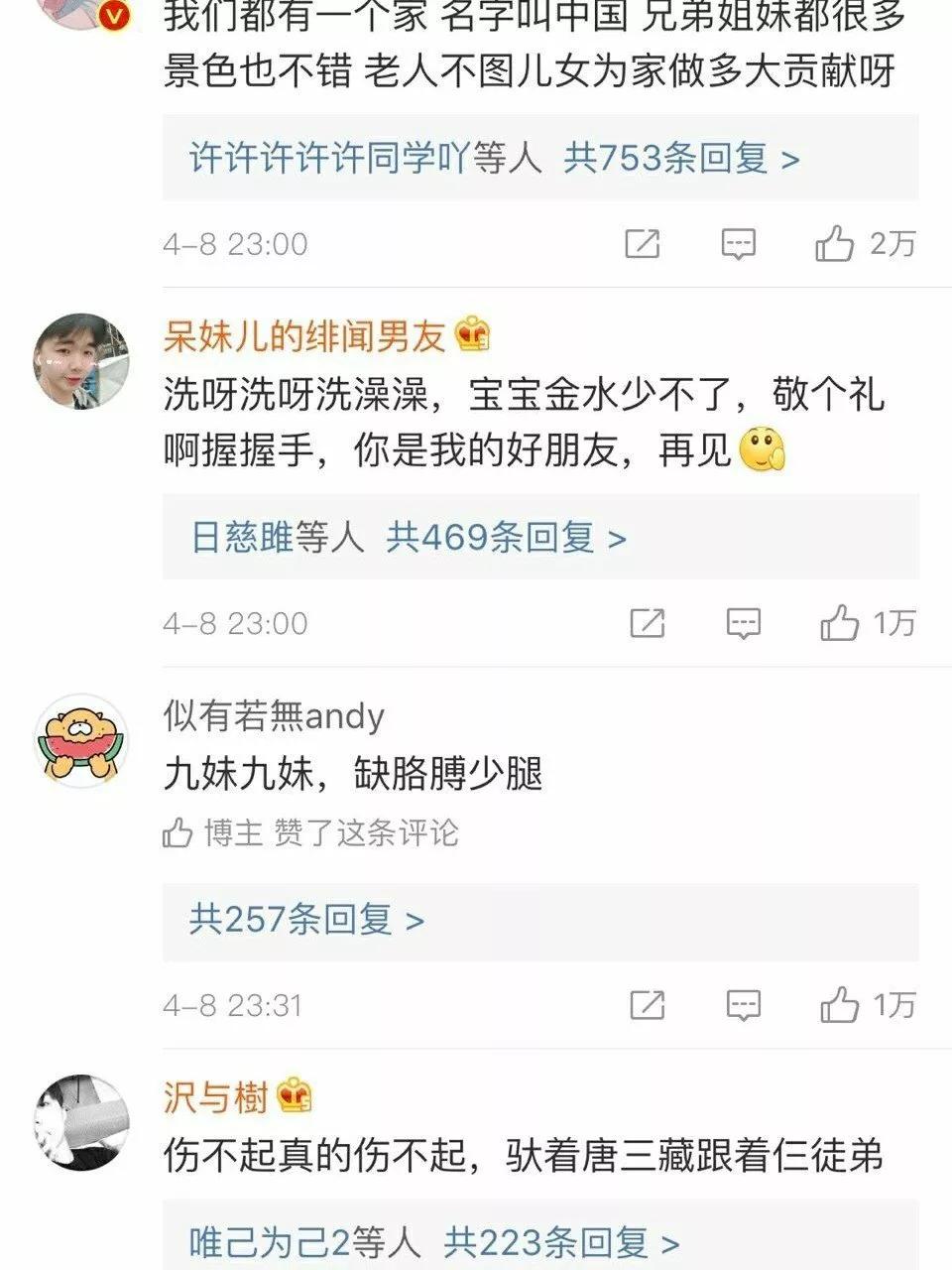View the 共223条回复 replies
The image size is (952, 1270).
(562, 1242)
